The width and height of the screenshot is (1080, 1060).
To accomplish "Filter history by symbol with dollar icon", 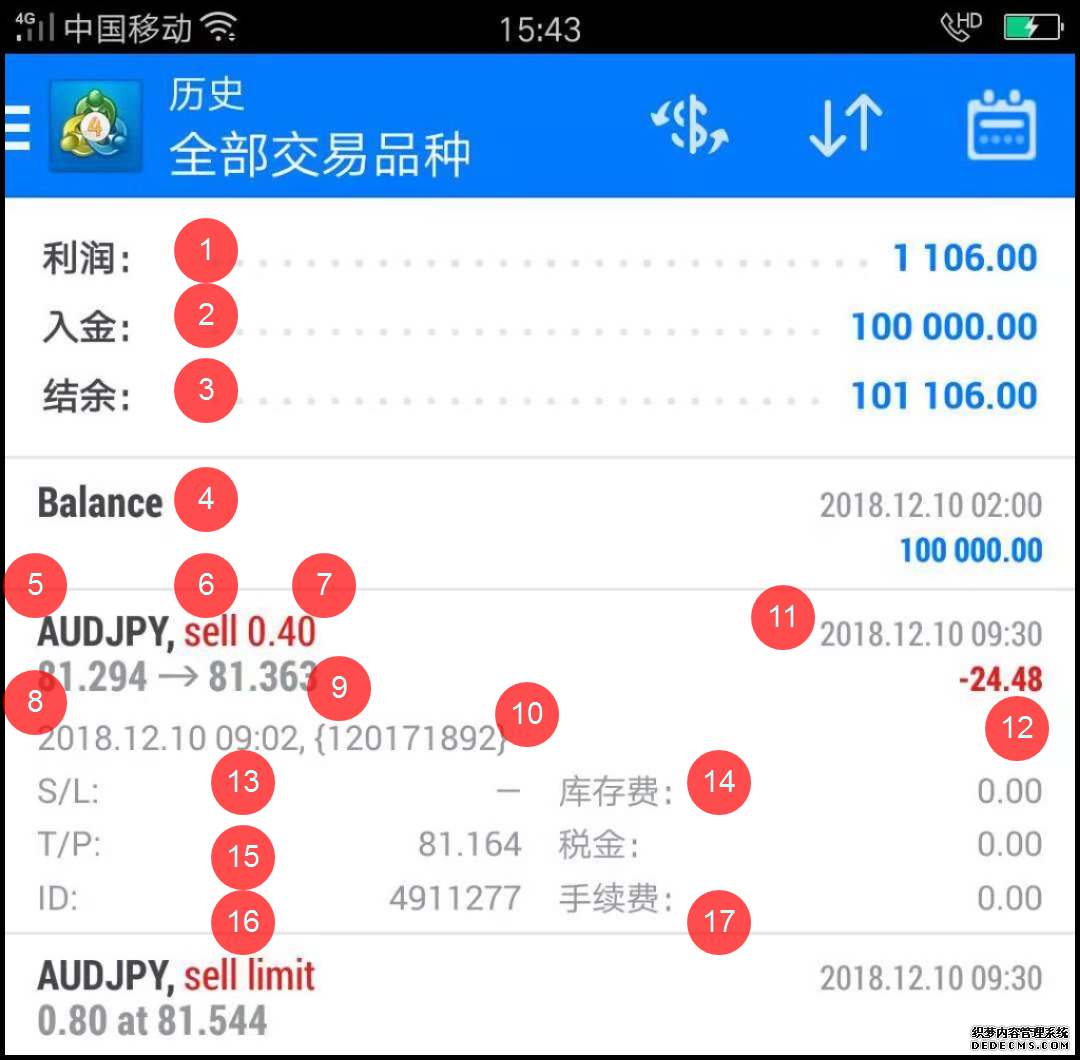I will (x=690, y=127).
